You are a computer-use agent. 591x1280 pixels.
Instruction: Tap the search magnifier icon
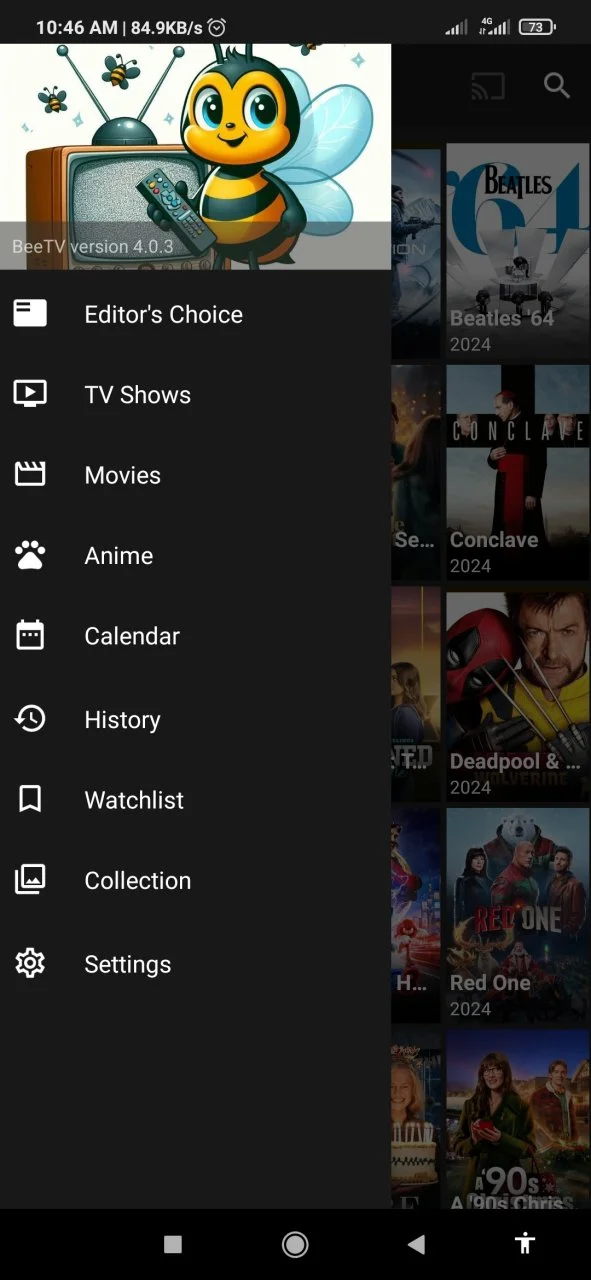[x=556, y=86]
